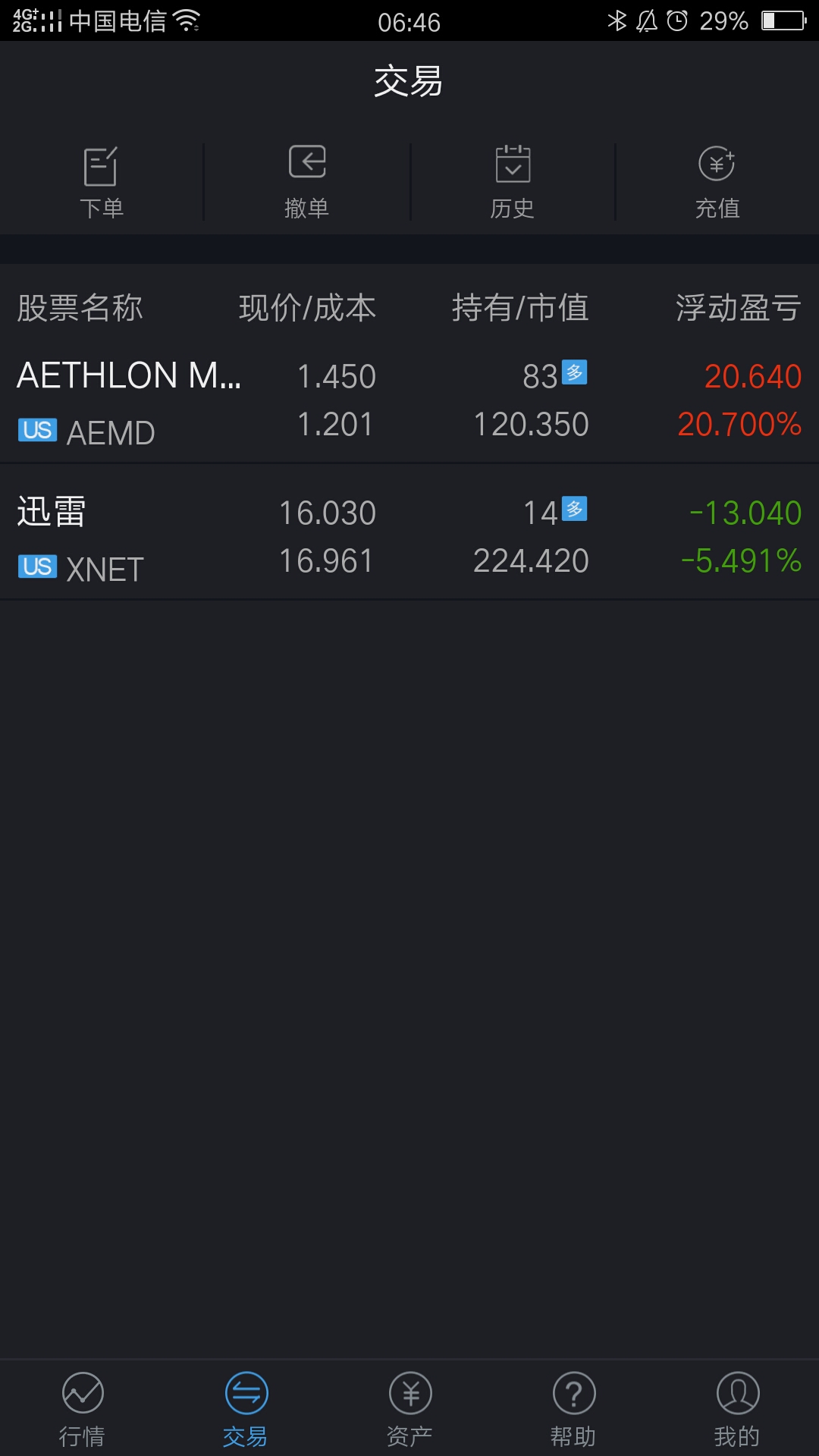This screenshot has width=819, height=1456.
Task: View the 历史 order history
Action: point(513,182)
